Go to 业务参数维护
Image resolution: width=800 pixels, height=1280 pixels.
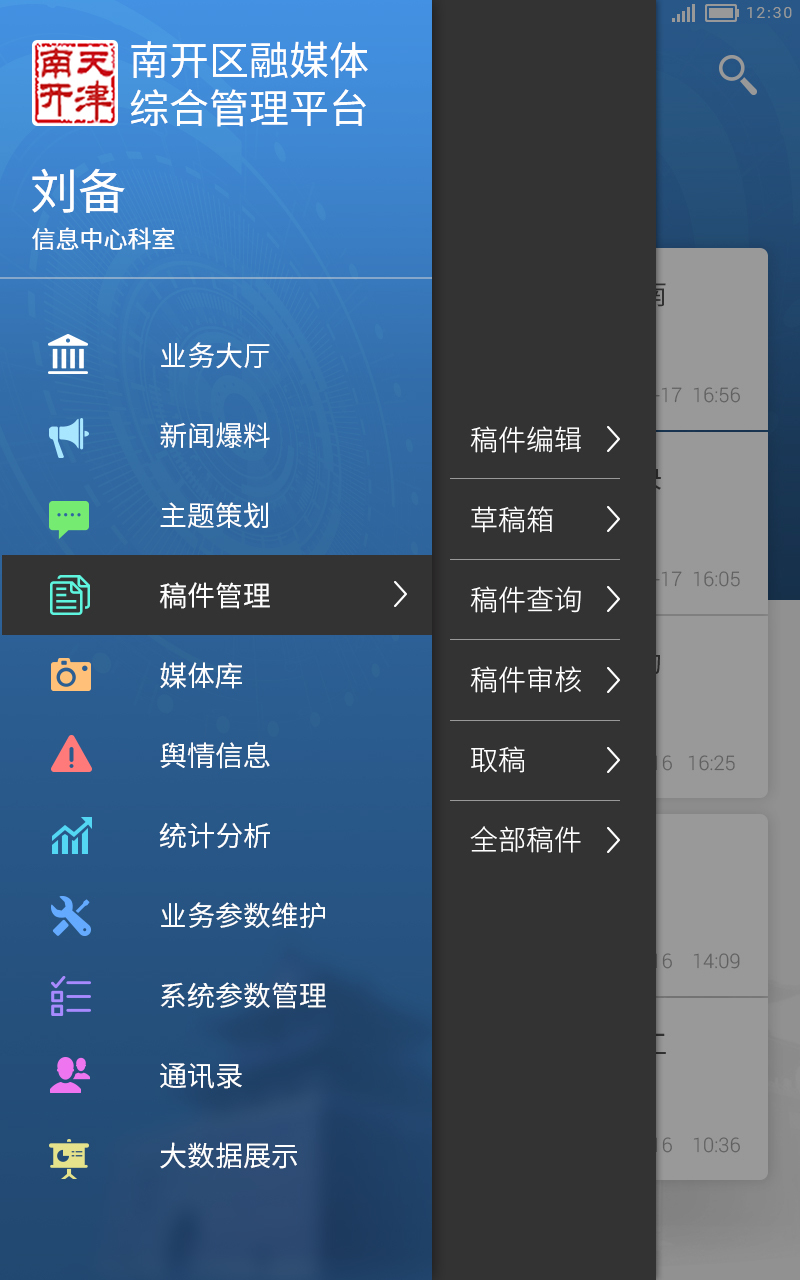click(216, 916)
